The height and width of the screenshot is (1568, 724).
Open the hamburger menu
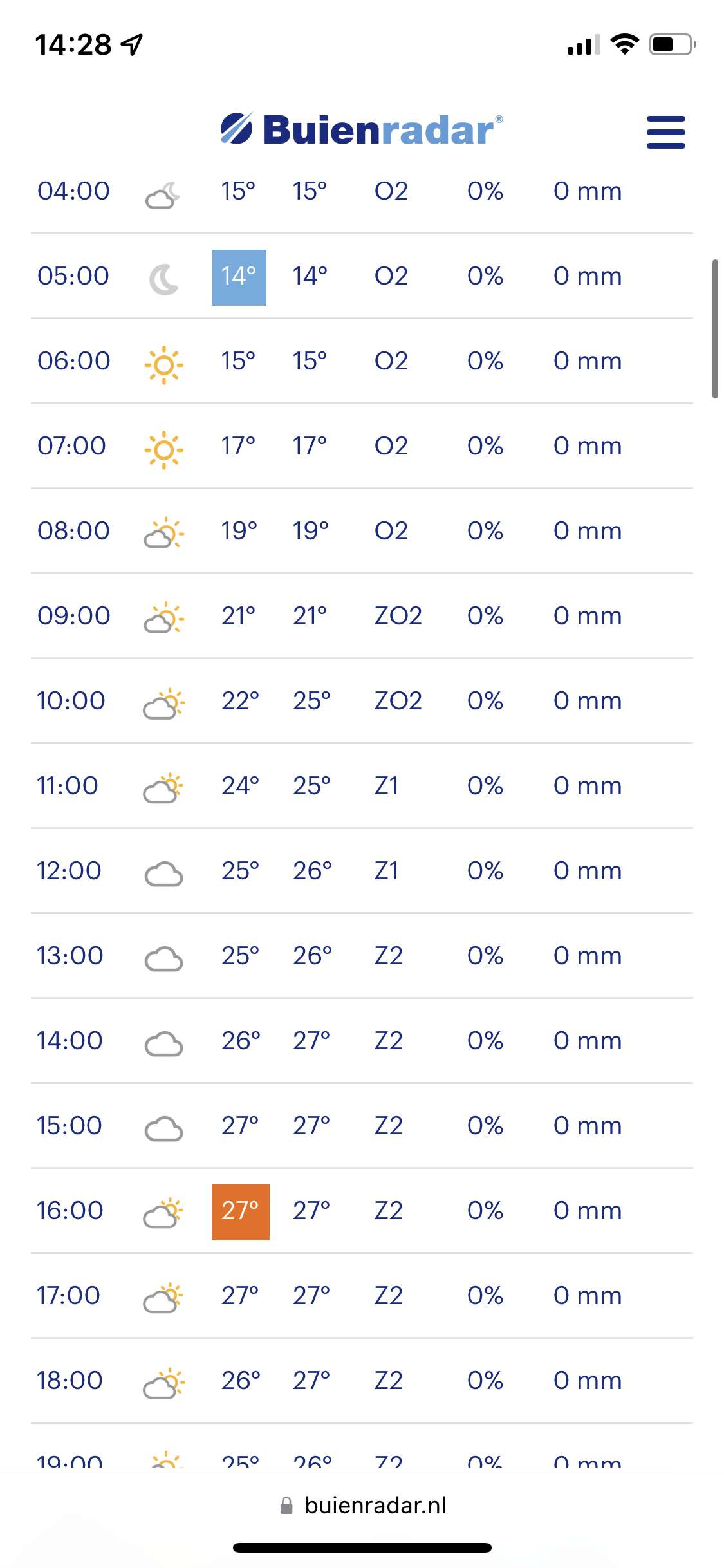pos(666,132)
